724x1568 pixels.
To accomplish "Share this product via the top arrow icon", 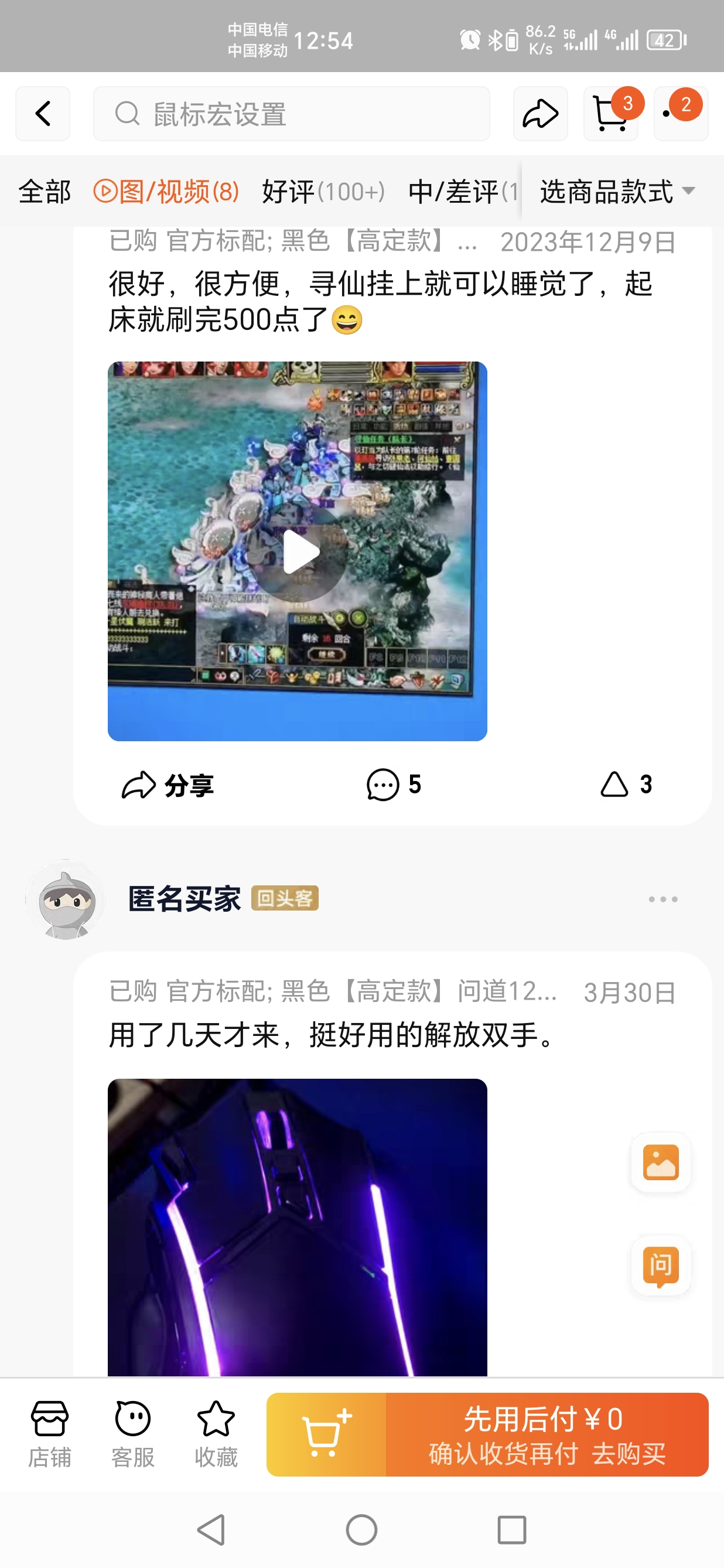I will tap(539, 114).
